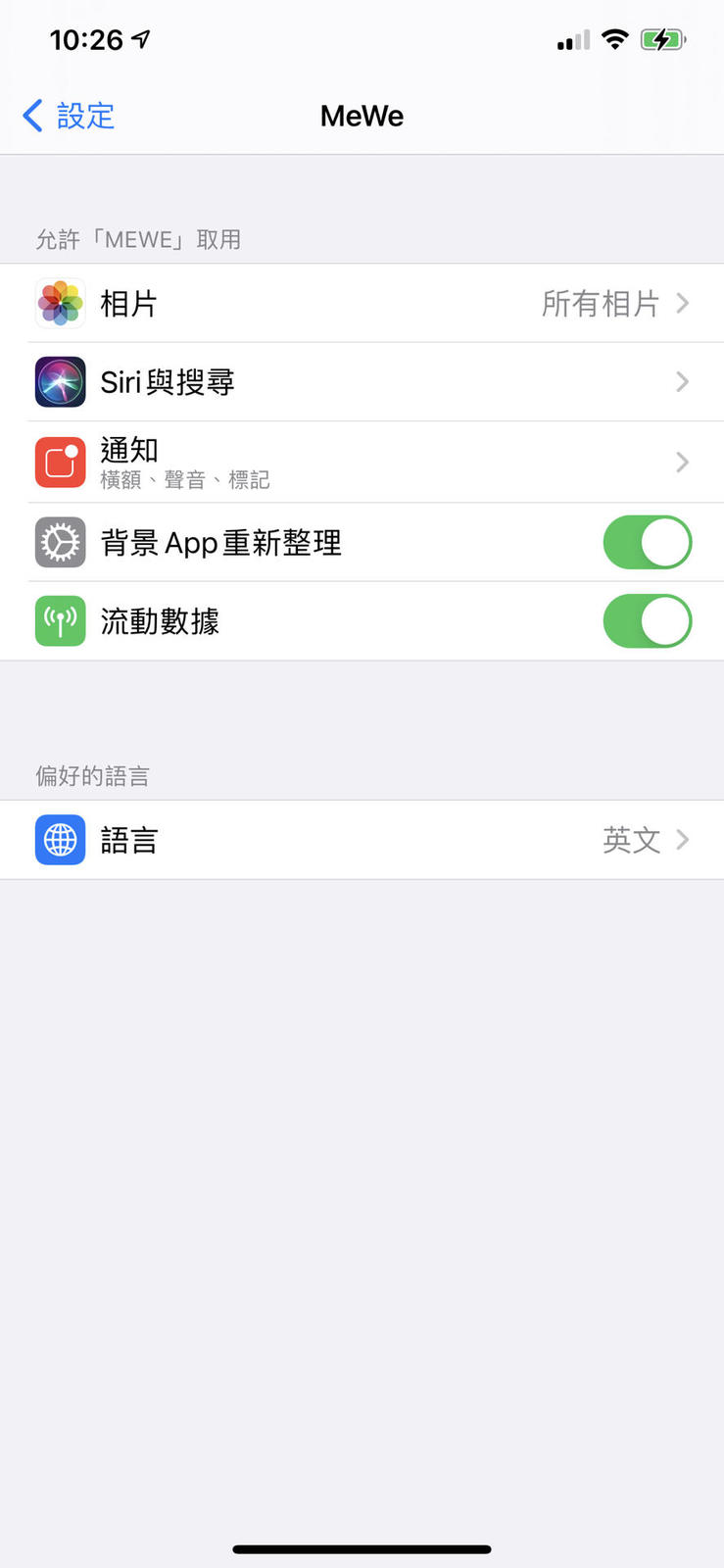724x1568 pixels.
Task: Disable 流動數據 for MeWe
Action: click(648, 621)
